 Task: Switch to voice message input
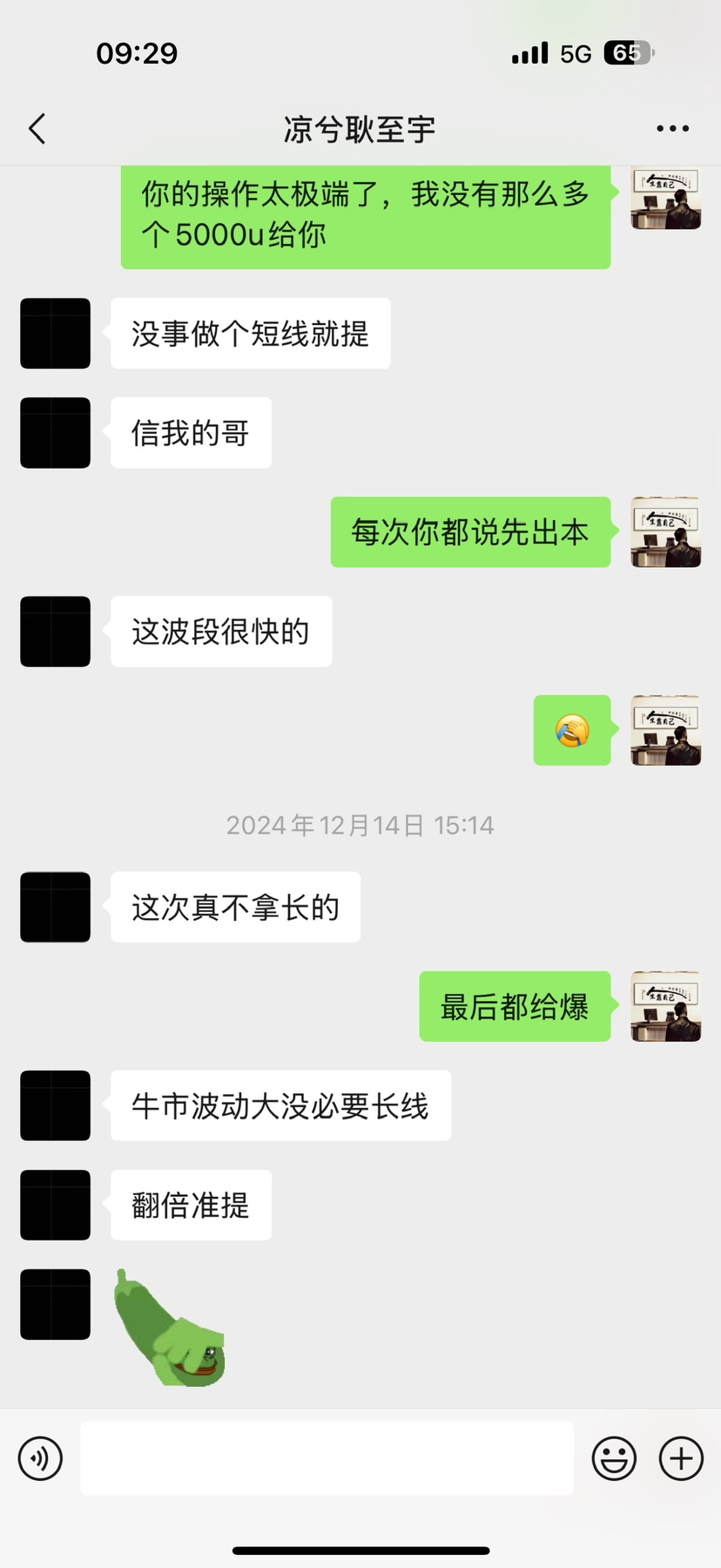(40, 1458)
